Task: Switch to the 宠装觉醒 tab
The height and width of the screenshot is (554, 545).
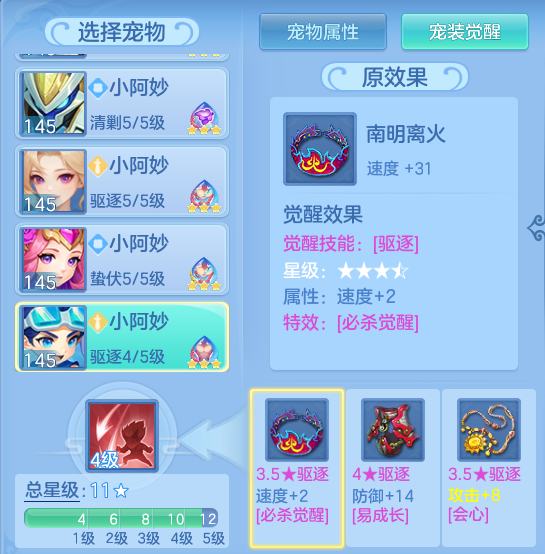Action: coord(465,31)
